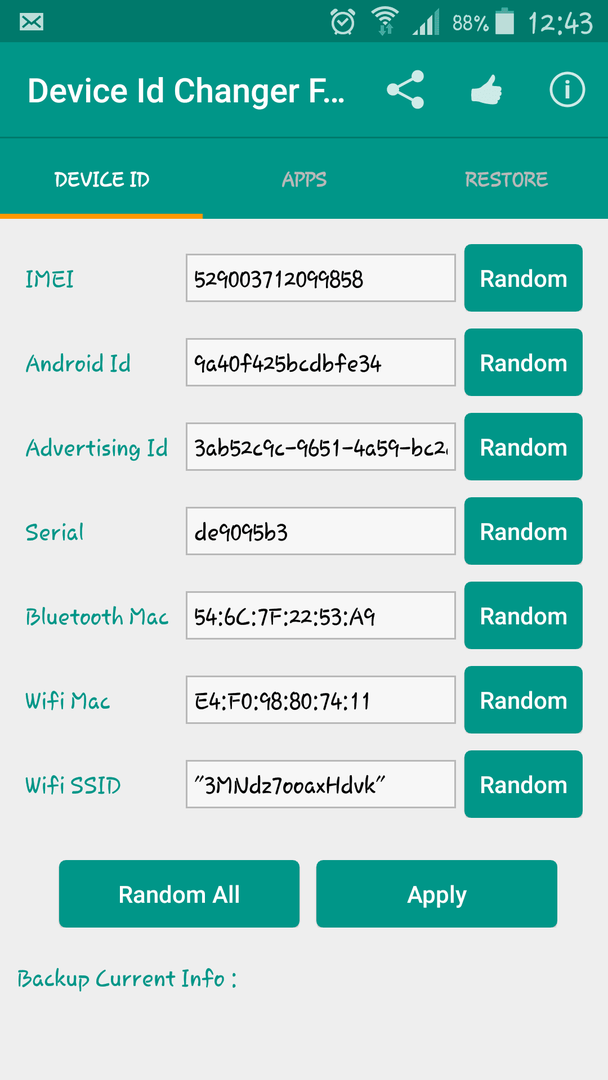Randomize the Serial number
Screen dimensions: 608x1080
tap(523, 531)
